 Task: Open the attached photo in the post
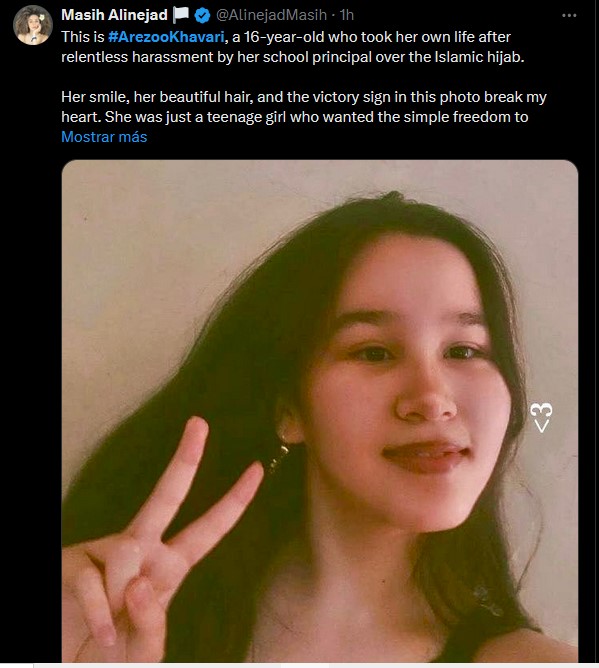320,411
